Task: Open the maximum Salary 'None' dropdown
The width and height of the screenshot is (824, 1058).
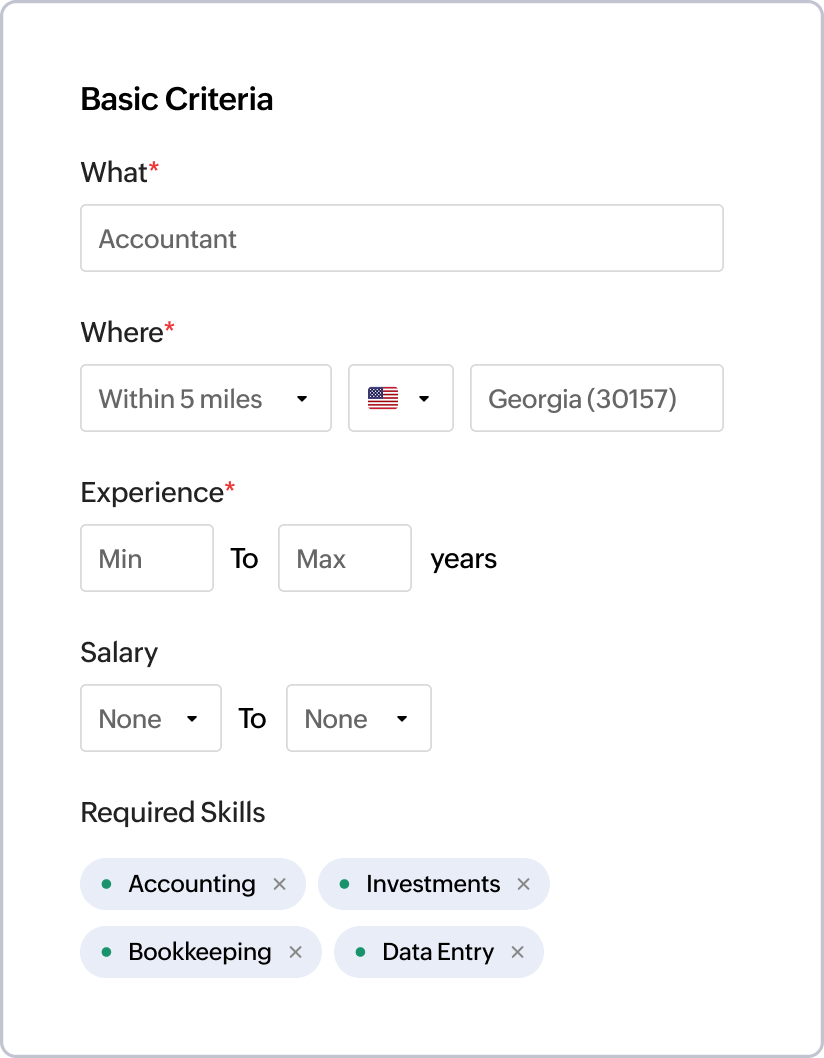Action: click(x=358, y=718)
